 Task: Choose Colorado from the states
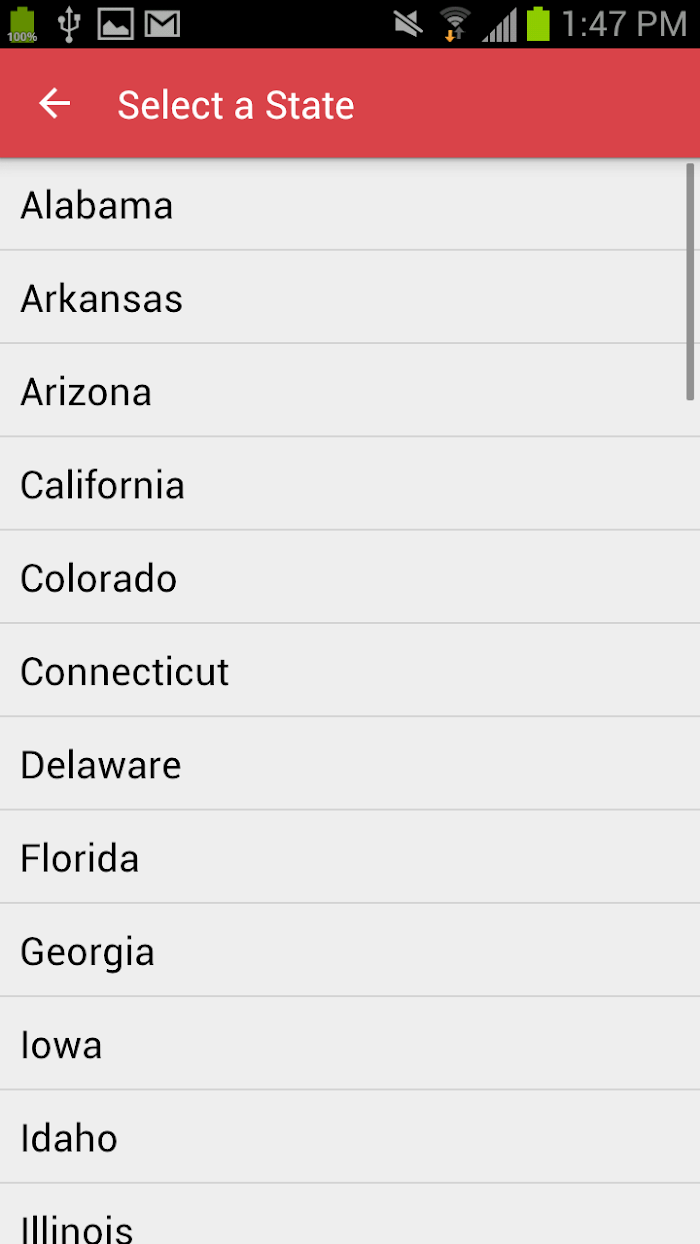[350, 577]
